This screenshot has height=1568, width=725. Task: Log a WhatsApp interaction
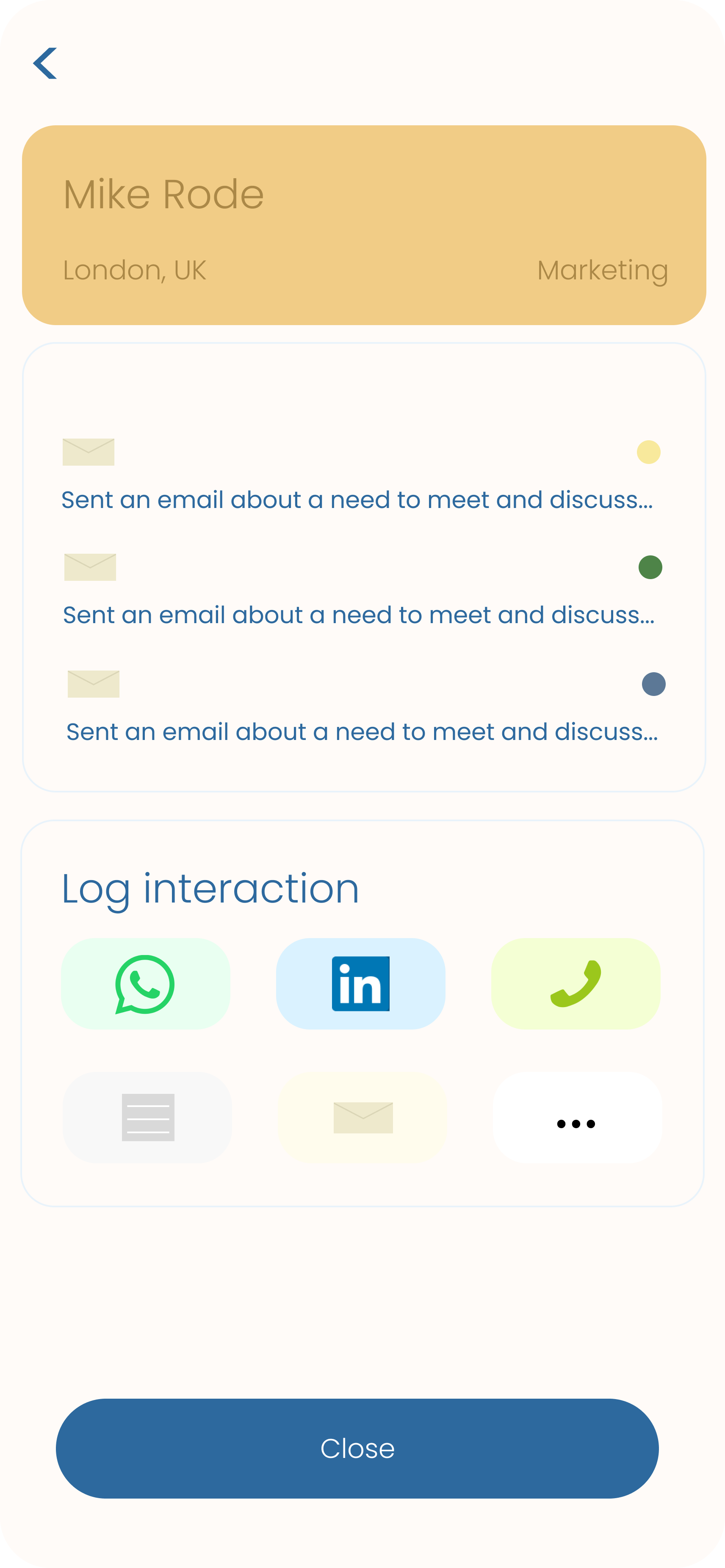coord(146,984)
